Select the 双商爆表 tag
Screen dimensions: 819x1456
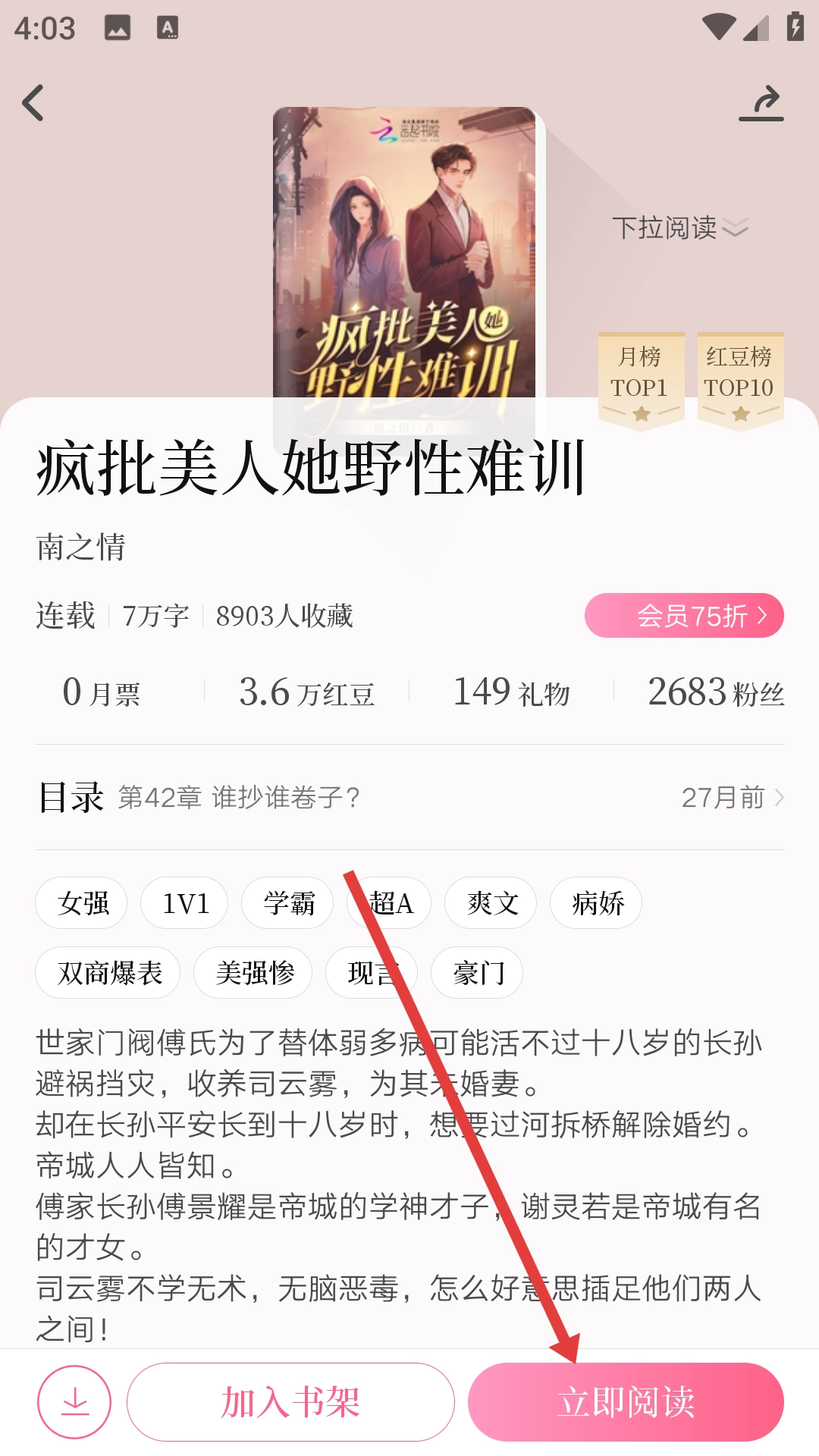click(x=108, y=973)
